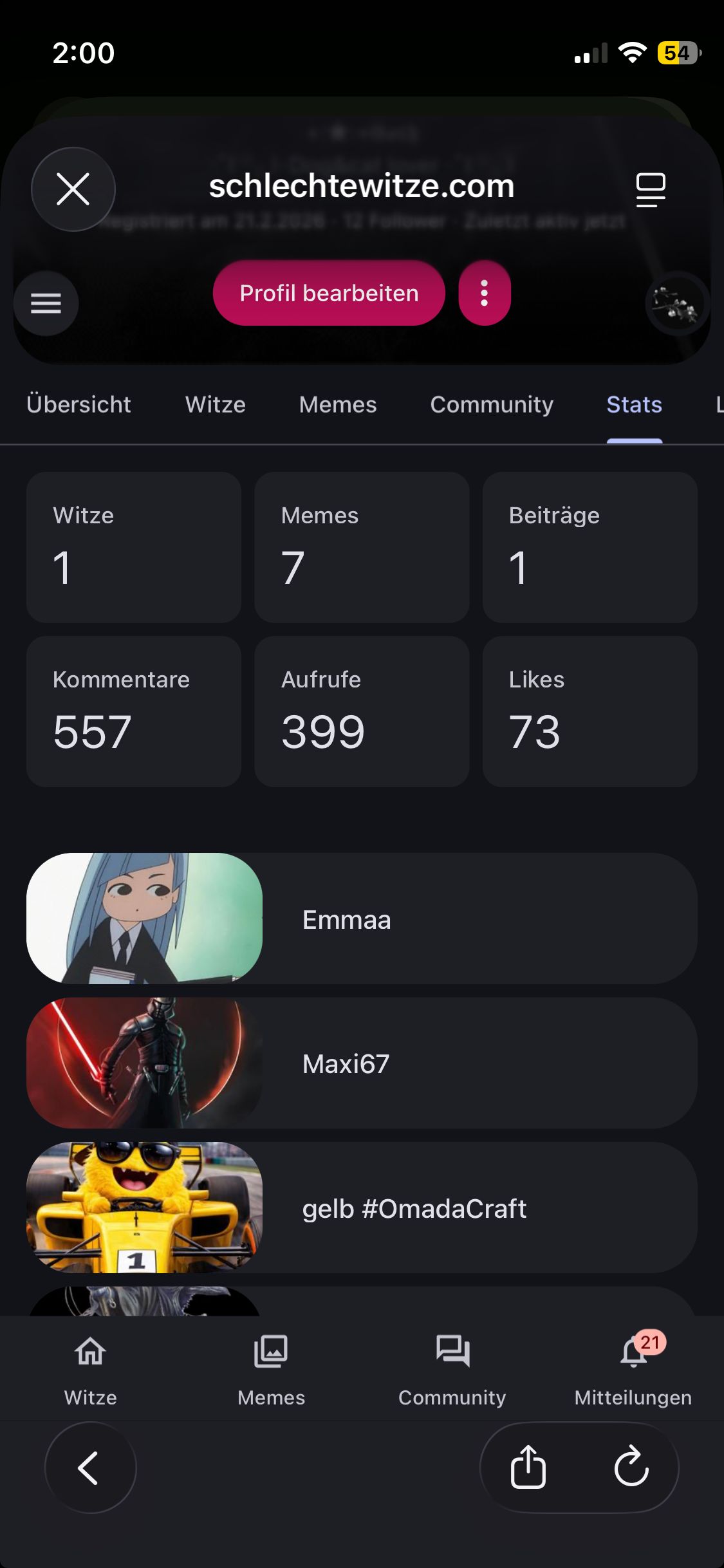The width and height of the screenshot is (724, 1568).
Task: Select the Stats tab
Action: point(634,405)
